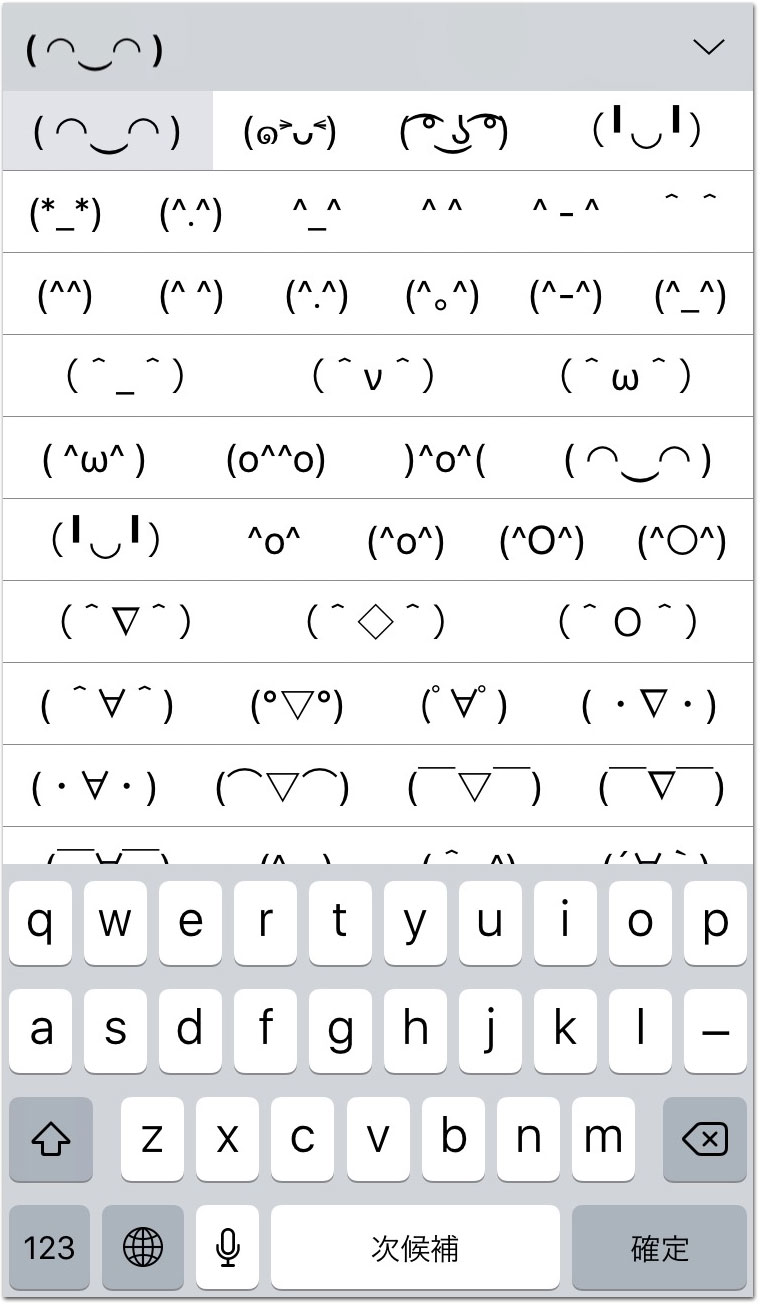The height and width of the screenshot is (1304, 760).
Task: Toggle to the numeric keyboard with 123 key
Action: (x=50, y=1247)
